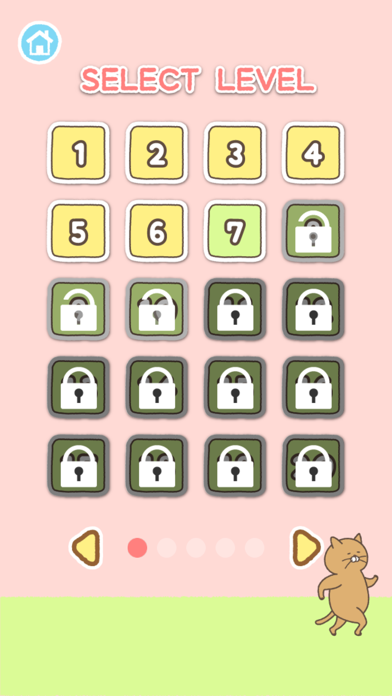Image resolution: width=392 pixels, height=696 pixels.
Task: Start level 2
Action: (x=157, y=153)
